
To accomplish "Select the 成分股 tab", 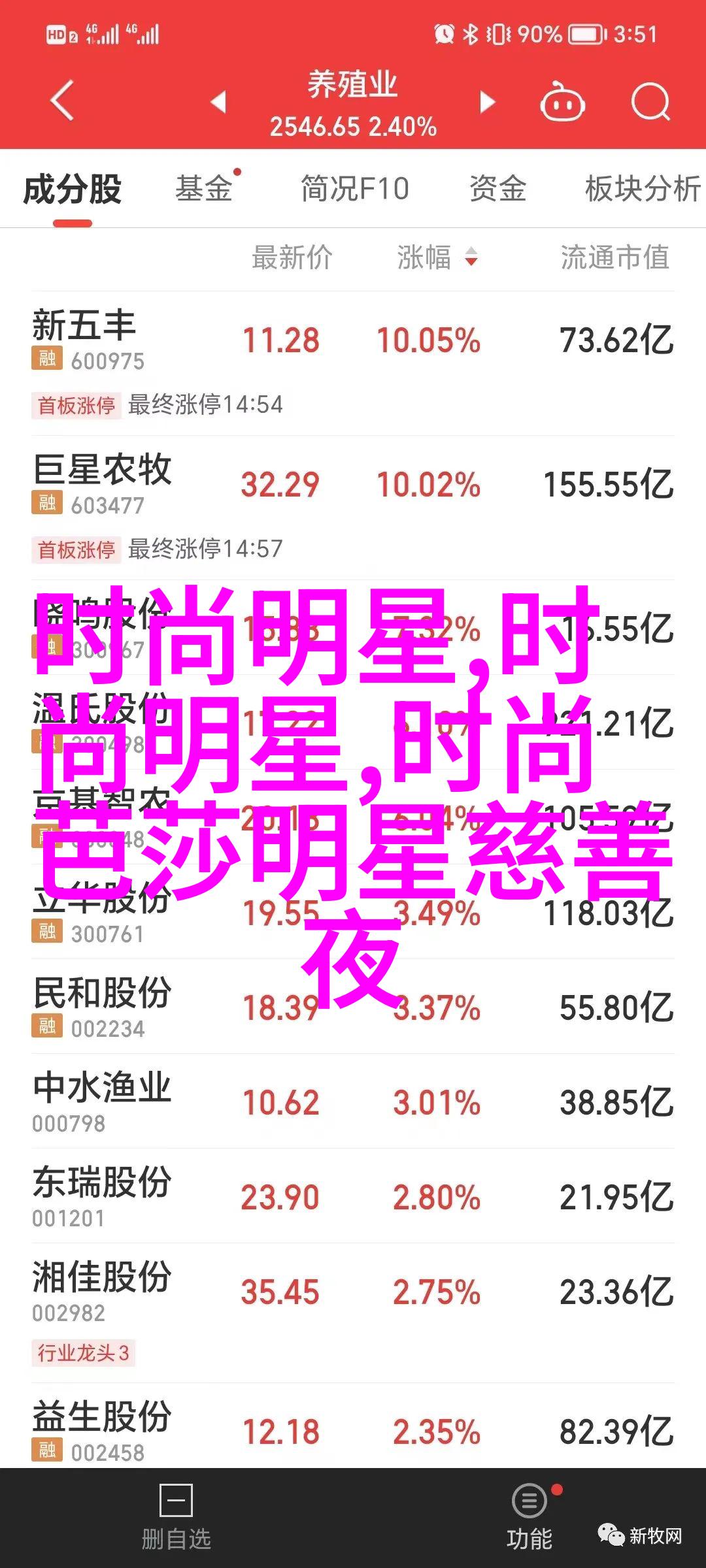I will 73,189.
